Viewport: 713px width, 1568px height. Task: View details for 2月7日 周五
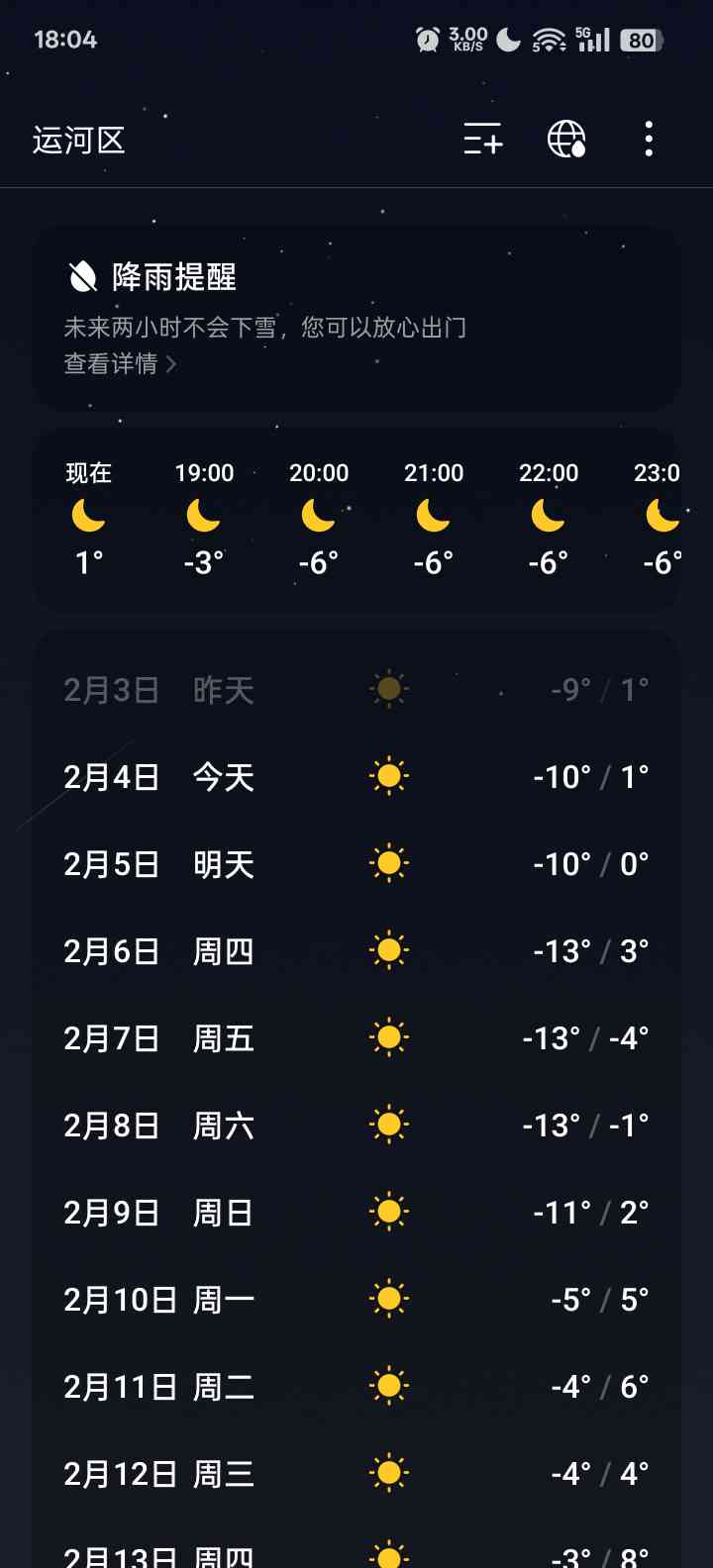tap(356, 1038)
